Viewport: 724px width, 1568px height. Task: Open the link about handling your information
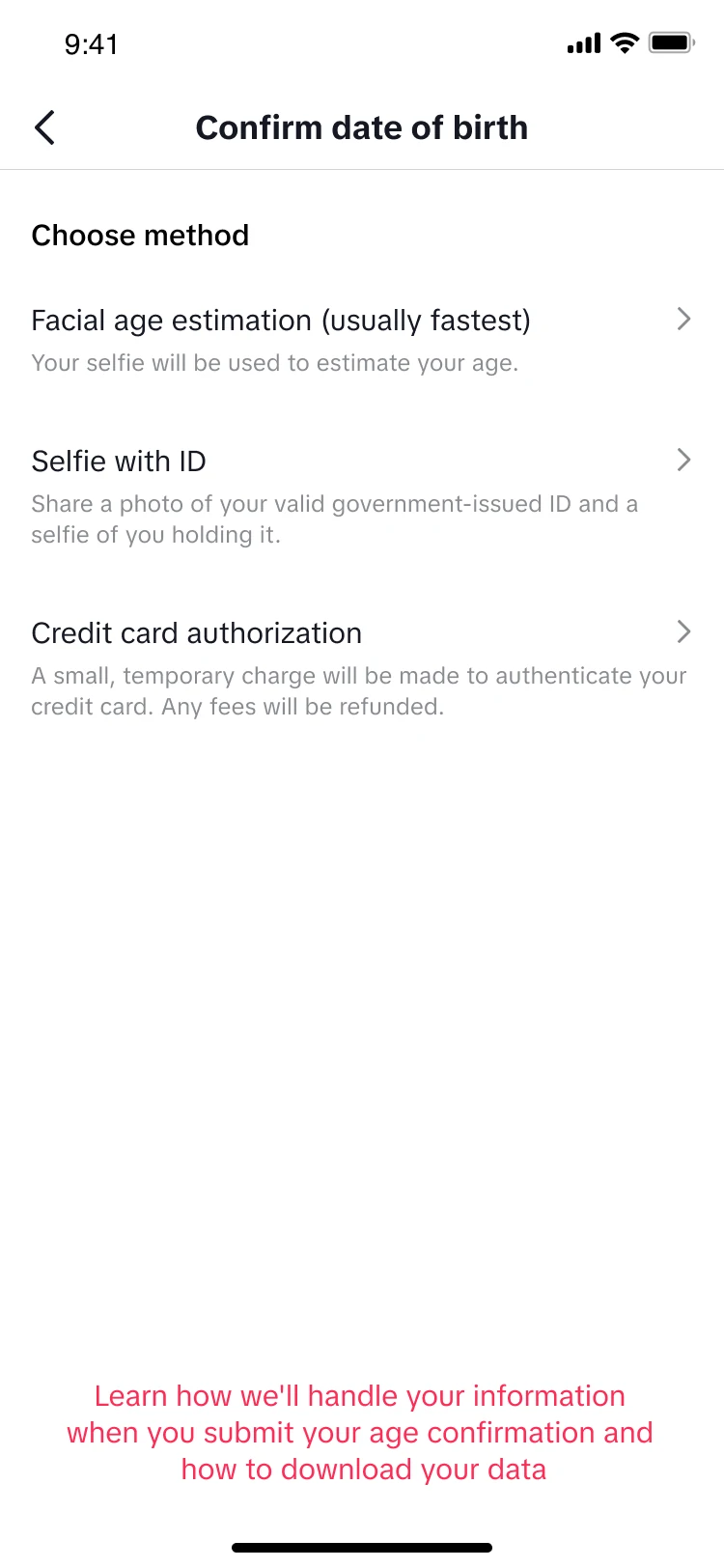pyautogui.click(x=360, y=1432)
